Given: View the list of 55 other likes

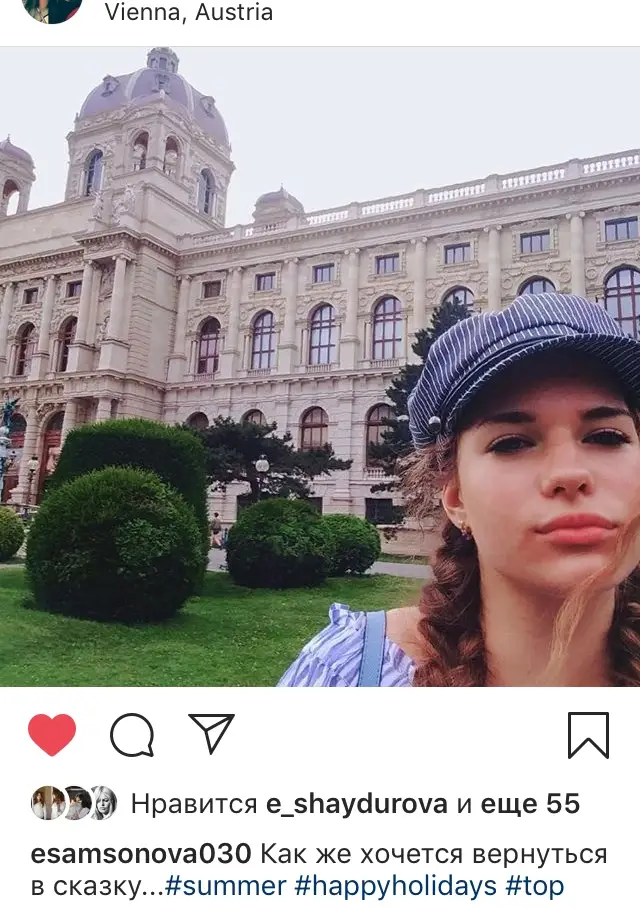Looking at the screenshot, I should 530,804.
